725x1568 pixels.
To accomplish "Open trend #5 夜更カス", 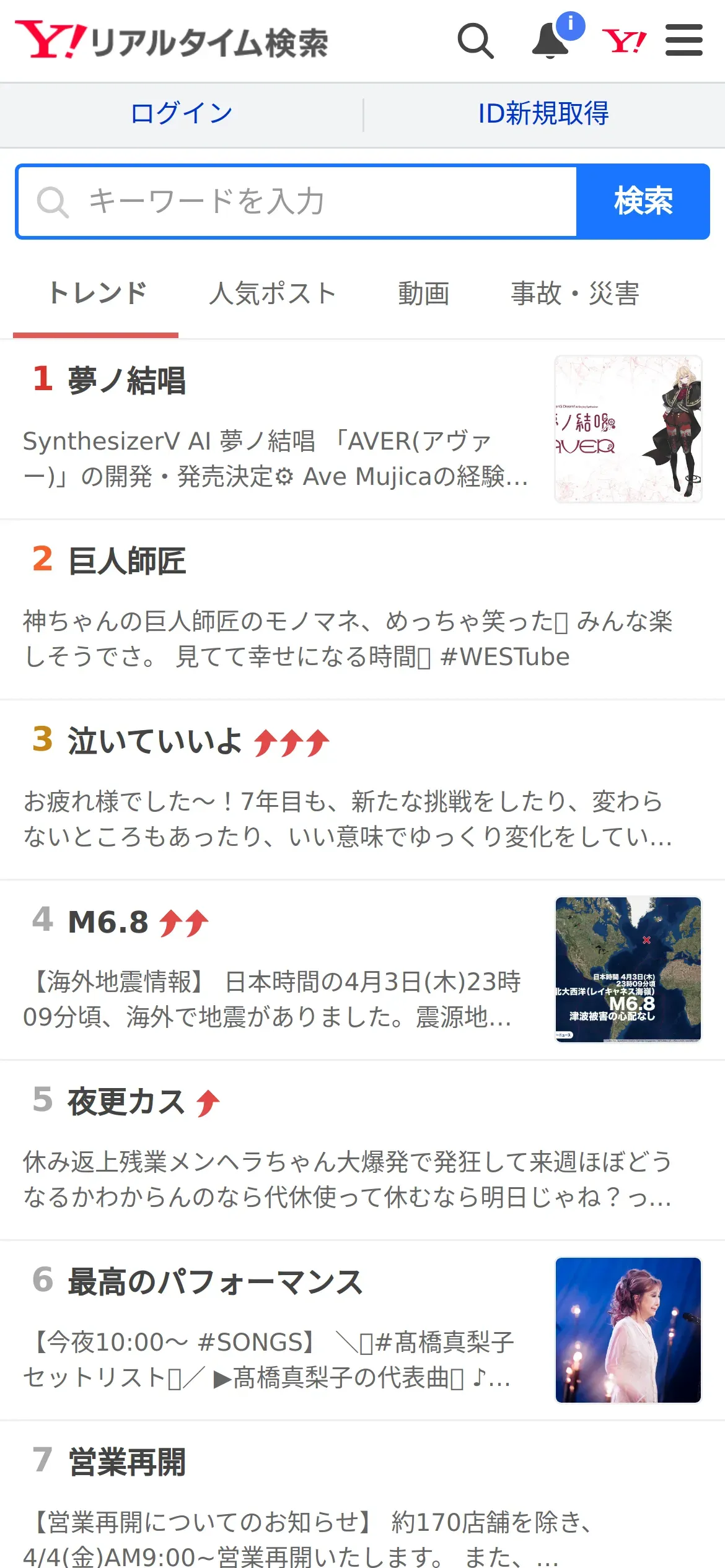I will point(362,1150).
